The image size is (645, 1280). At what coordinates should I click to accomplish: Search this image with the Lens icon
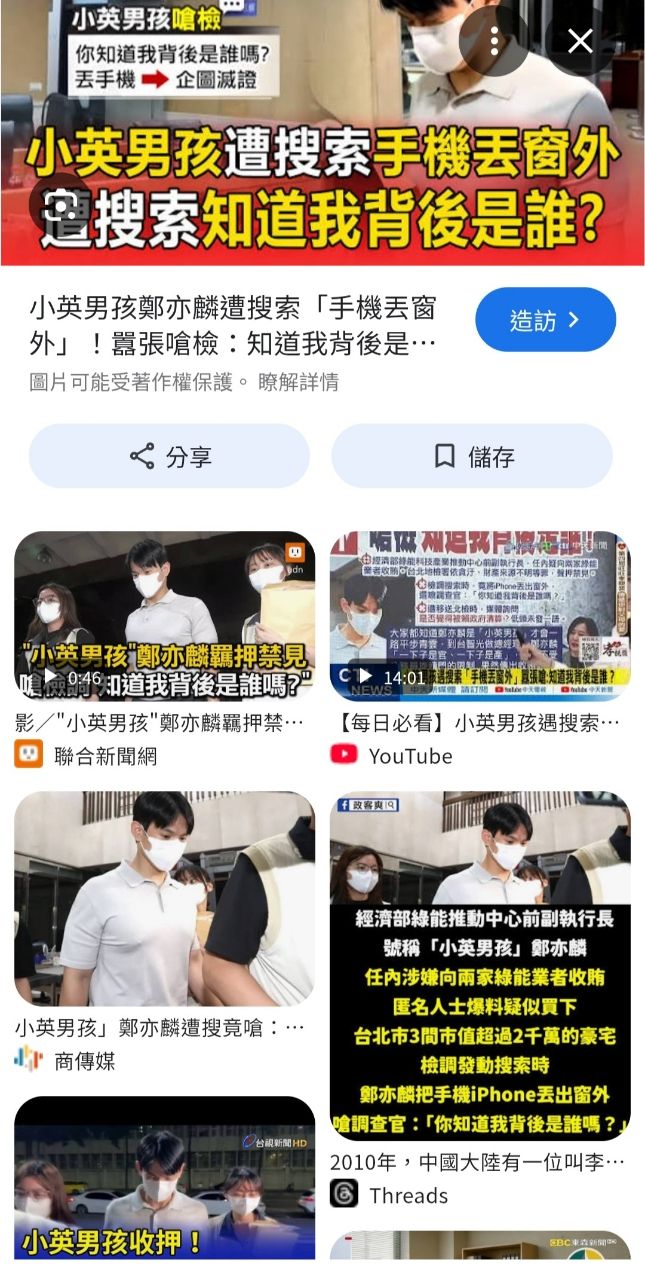tap(62, 206)
